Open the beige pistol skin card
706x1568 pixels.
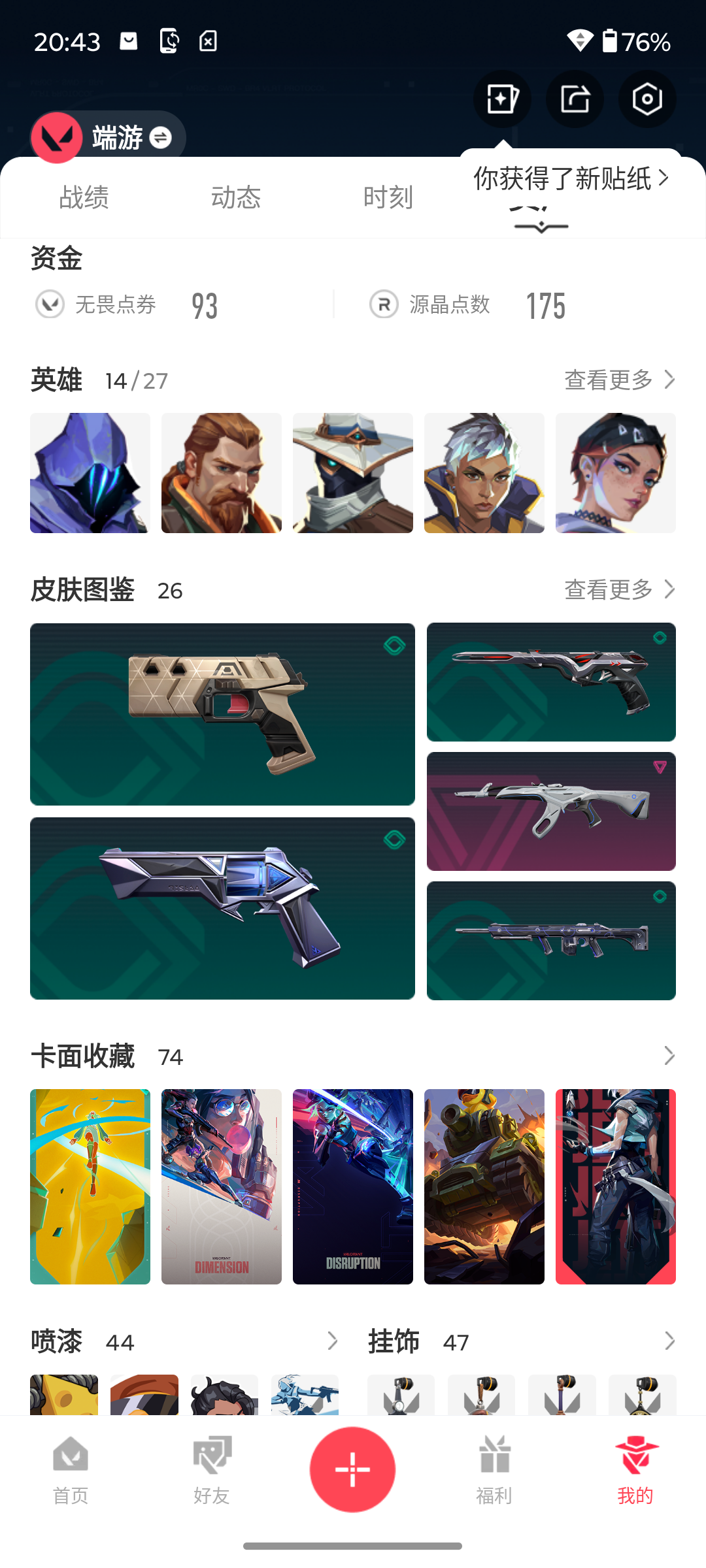click(222, 714)
